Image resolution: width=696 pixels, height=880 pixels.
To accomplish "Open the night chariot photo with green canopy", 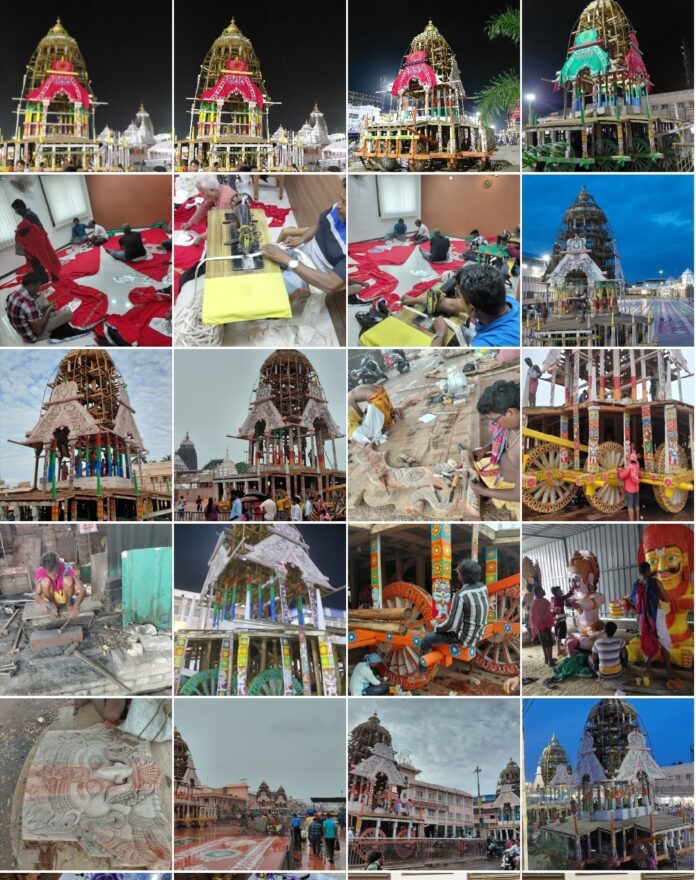I will 608,85.
